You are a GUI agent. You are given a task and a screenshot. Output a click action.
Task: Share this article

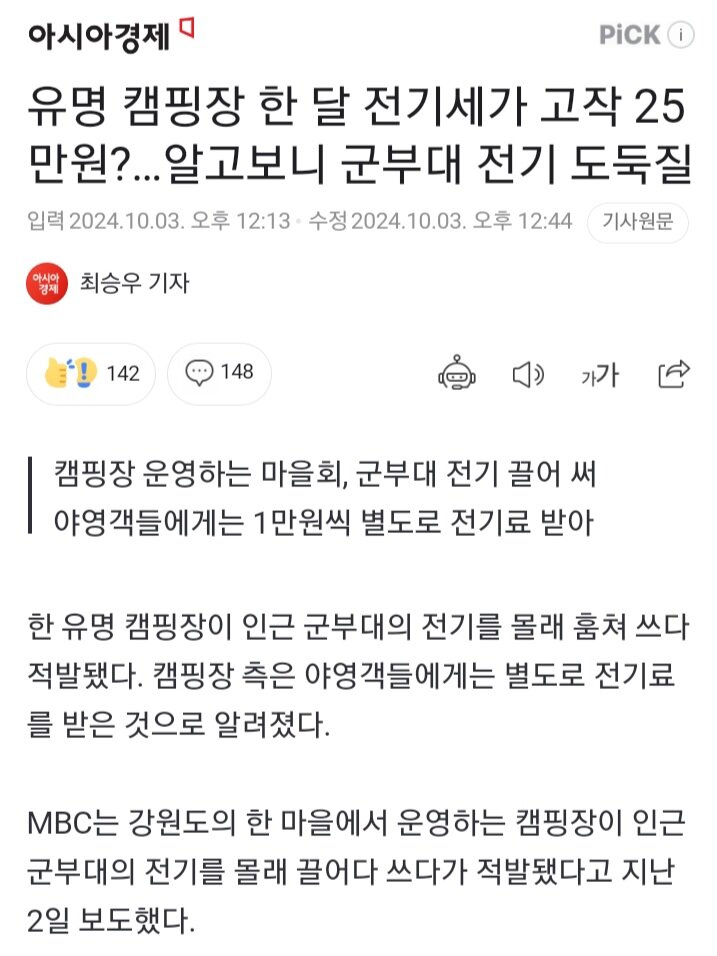click(674, 373)
